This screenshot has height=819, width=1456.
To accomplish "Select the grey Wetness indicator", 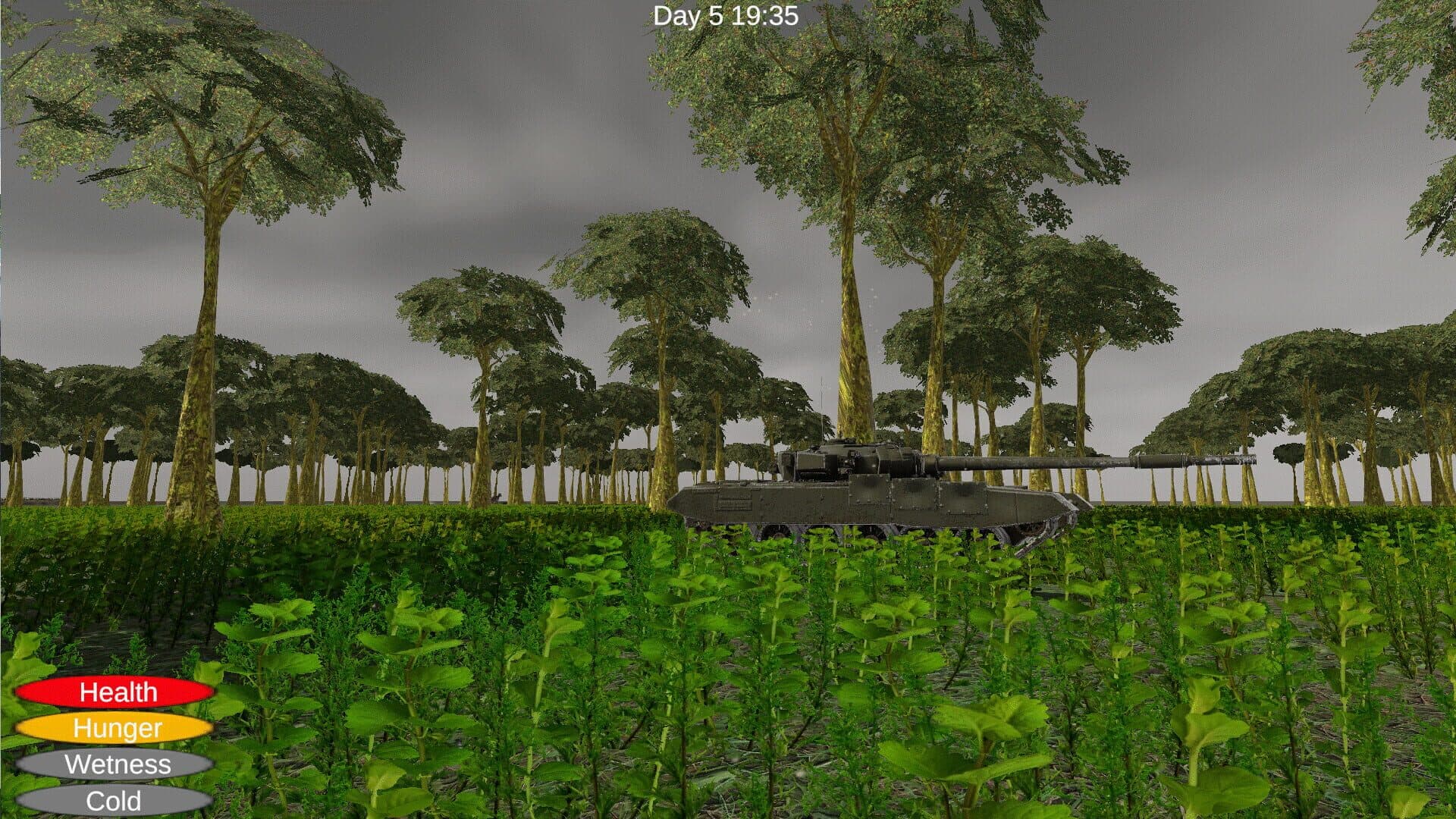I will [x=115, y=764].
